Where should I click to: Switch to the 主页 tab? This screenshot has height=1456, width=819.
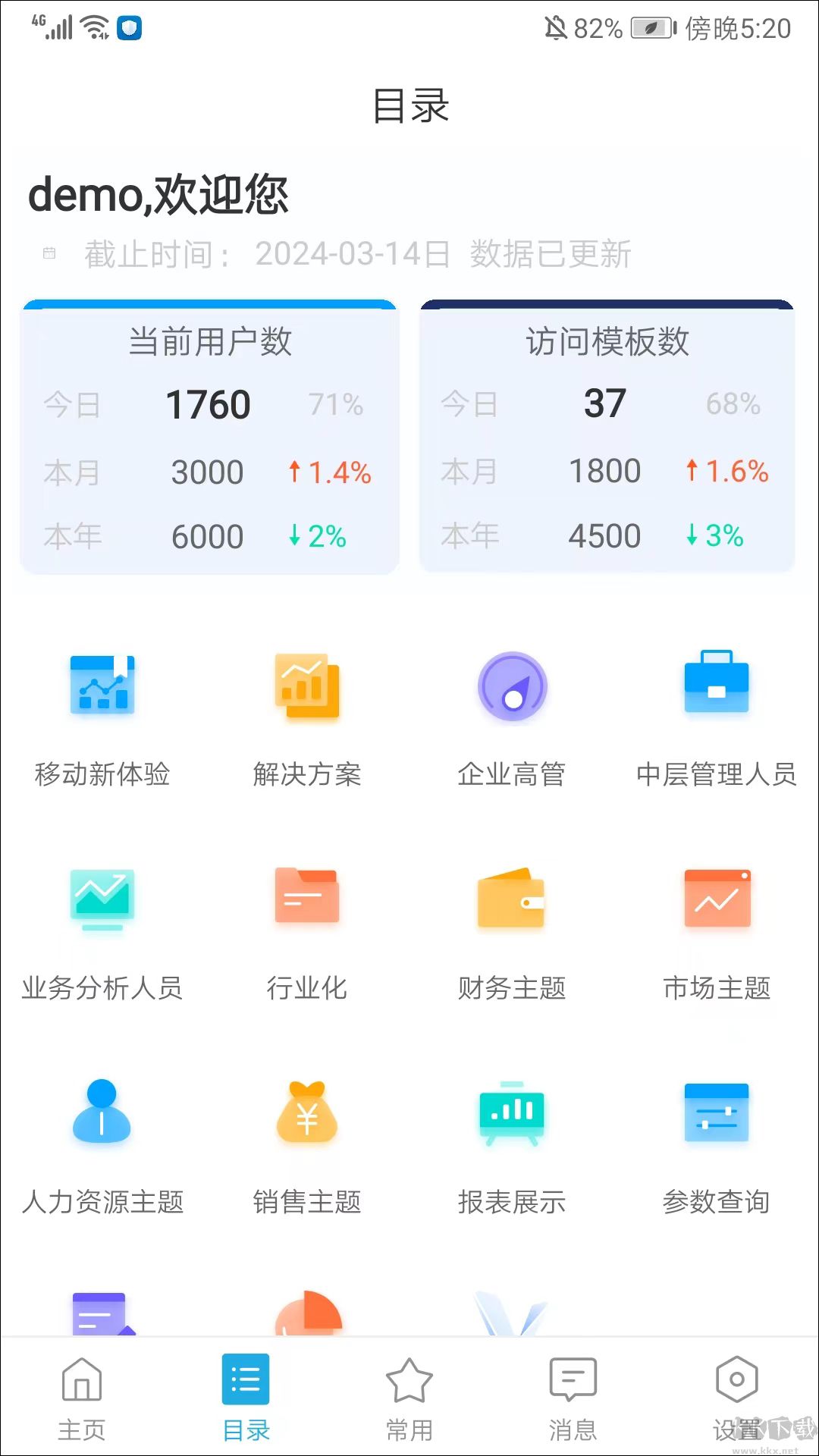(80, 1399)
